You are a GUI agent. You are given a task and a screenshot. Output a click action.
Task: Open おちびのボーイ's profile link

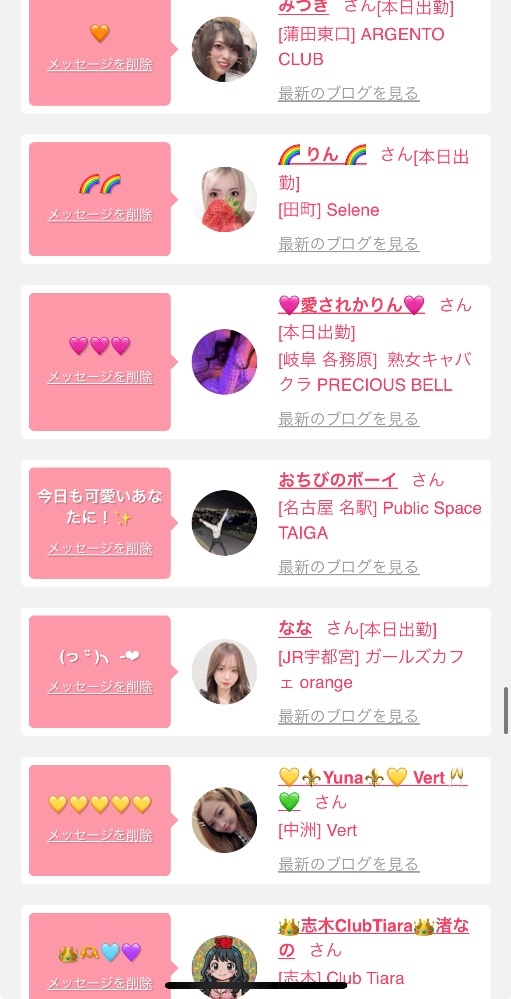[x=338, y=480]
